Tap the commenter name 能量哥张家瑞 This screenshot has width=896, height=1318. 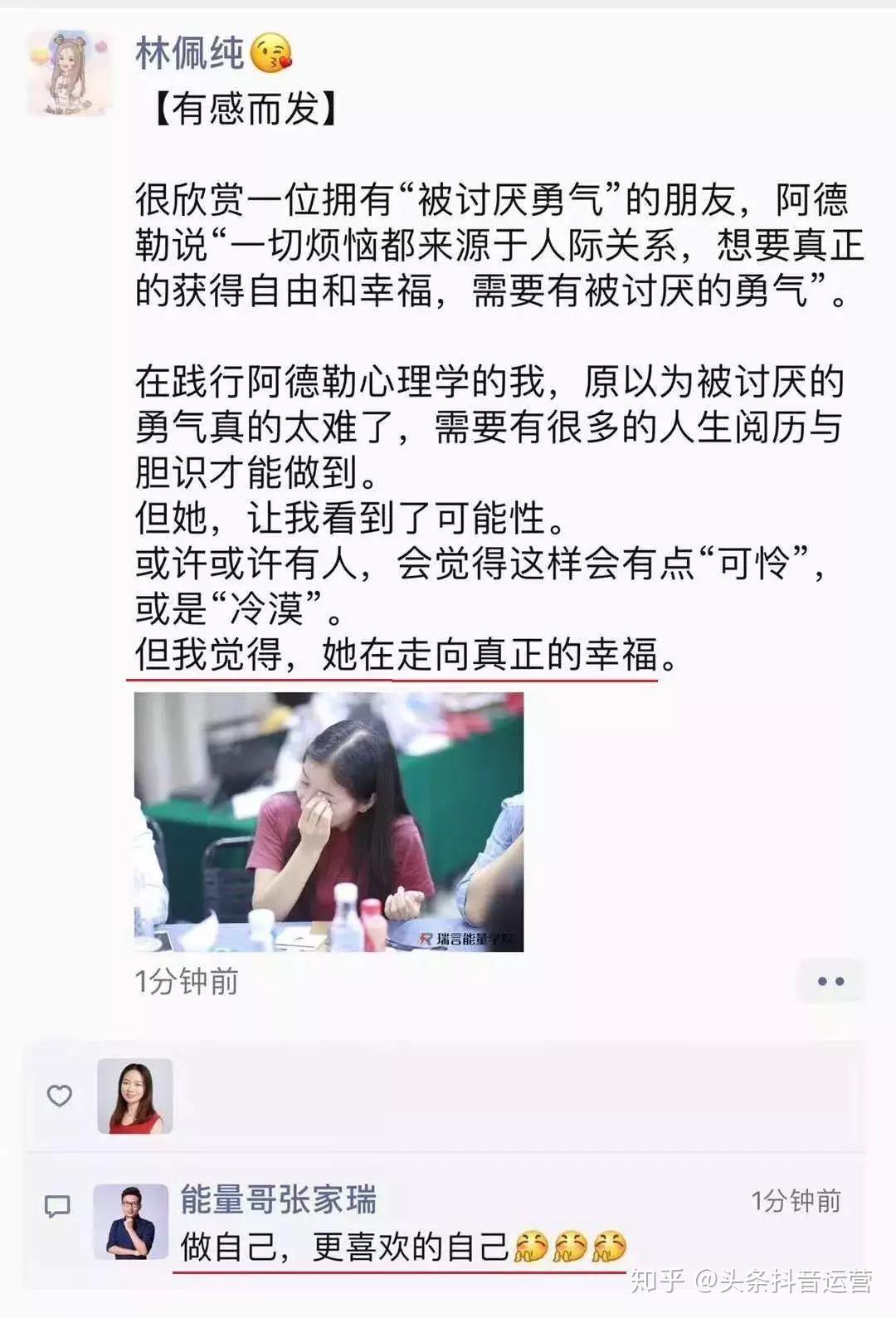tap(279, 1200)
